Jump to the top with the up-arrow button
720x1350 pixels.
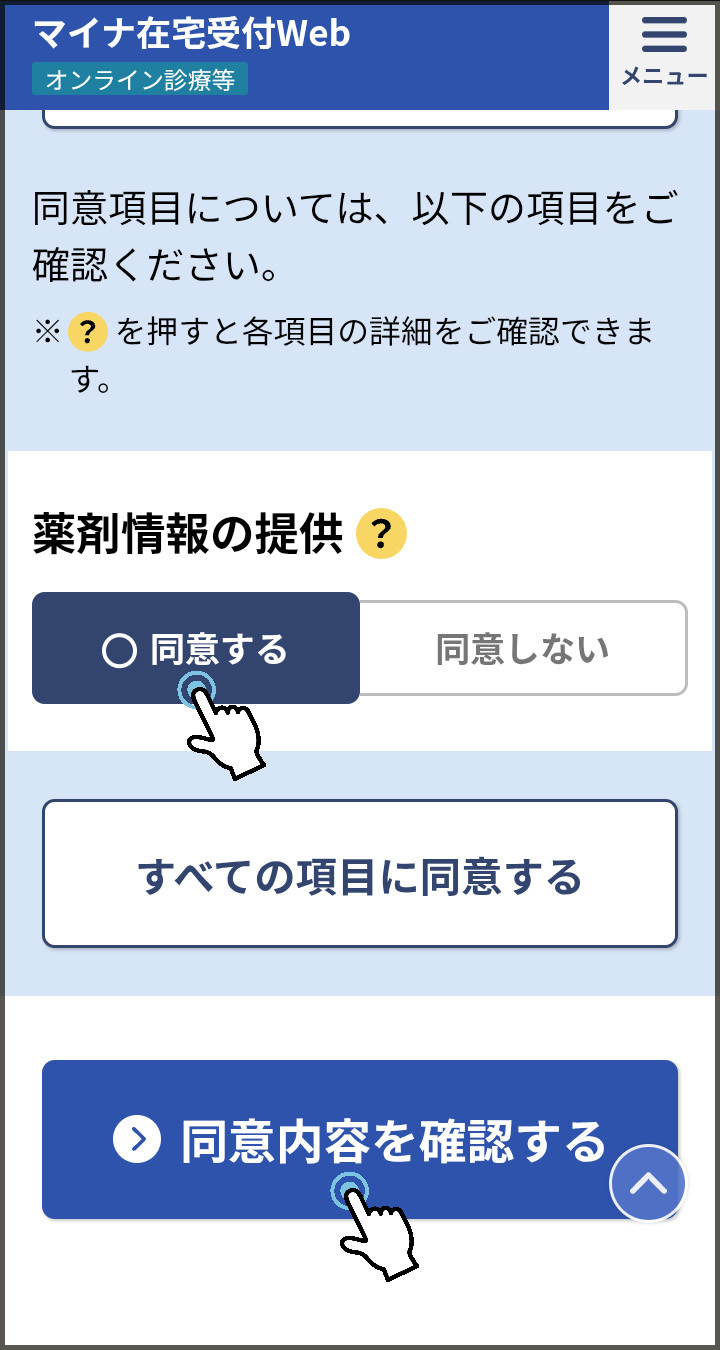[648, 1183]
